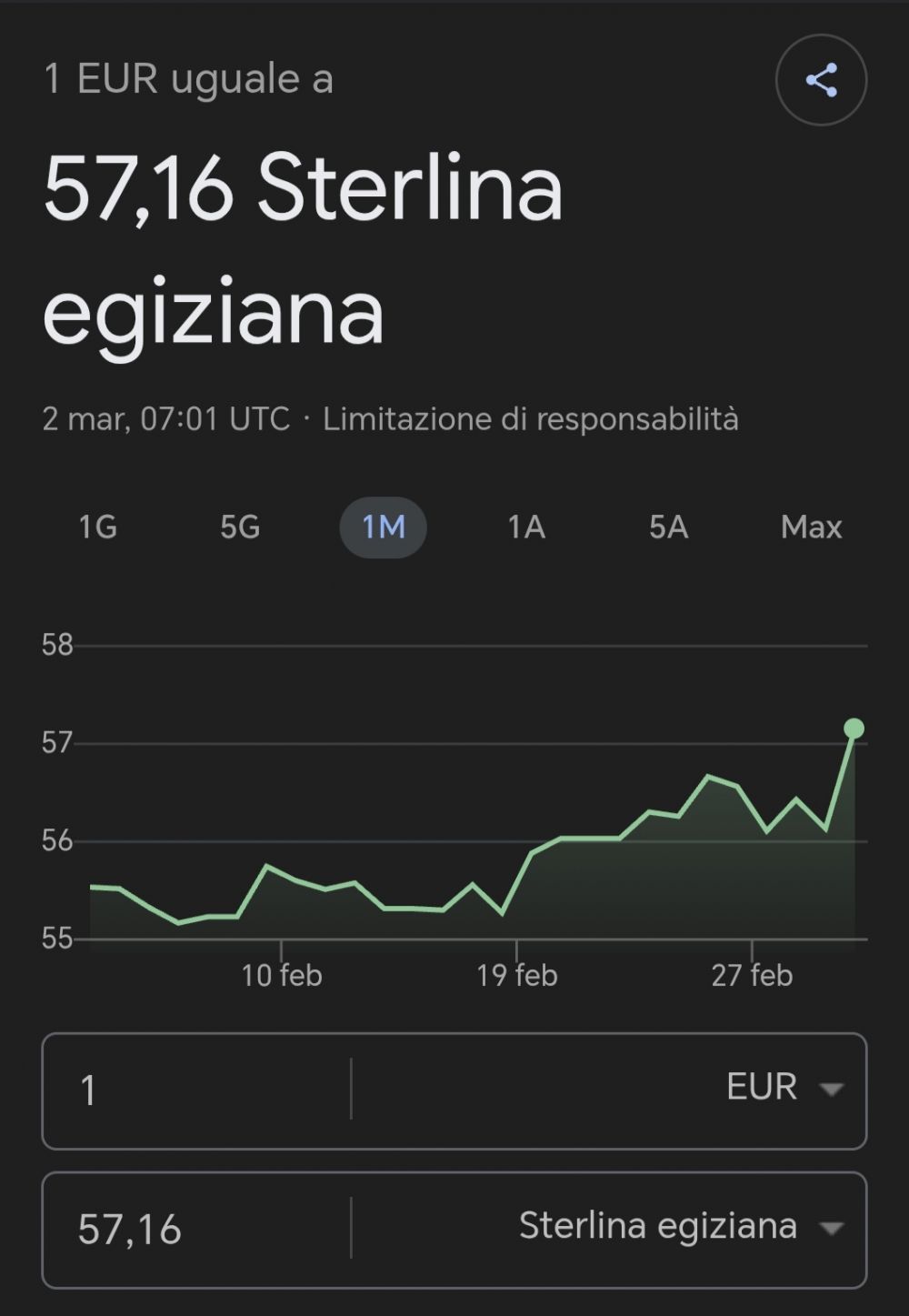Edit the 57,16 amount field
This screenshot has height=1316, width=909.
point(195,1230)
